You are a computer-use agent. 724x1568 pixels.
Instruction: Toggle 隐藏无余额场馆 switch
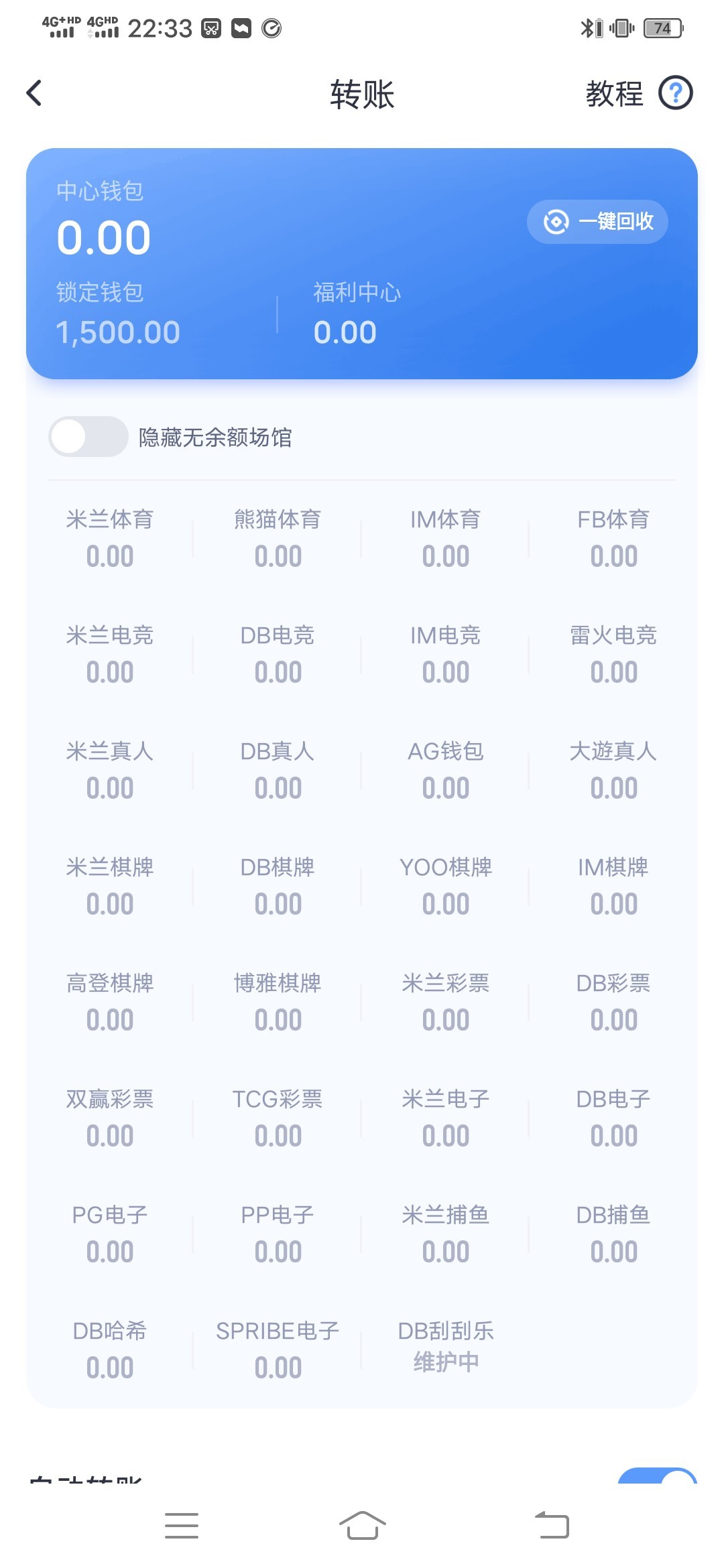pyautogui.click(x=88, y=437)
